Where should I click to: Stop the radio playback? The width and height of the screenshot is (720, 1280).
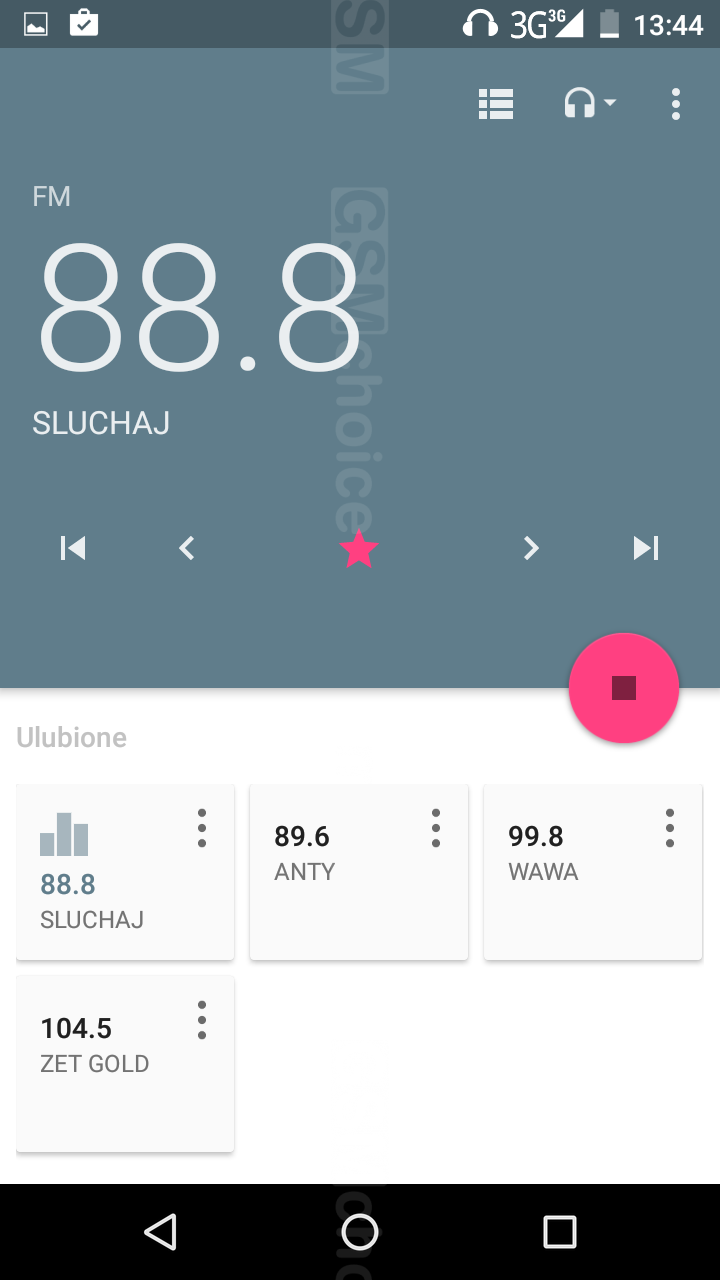point(624,688)
